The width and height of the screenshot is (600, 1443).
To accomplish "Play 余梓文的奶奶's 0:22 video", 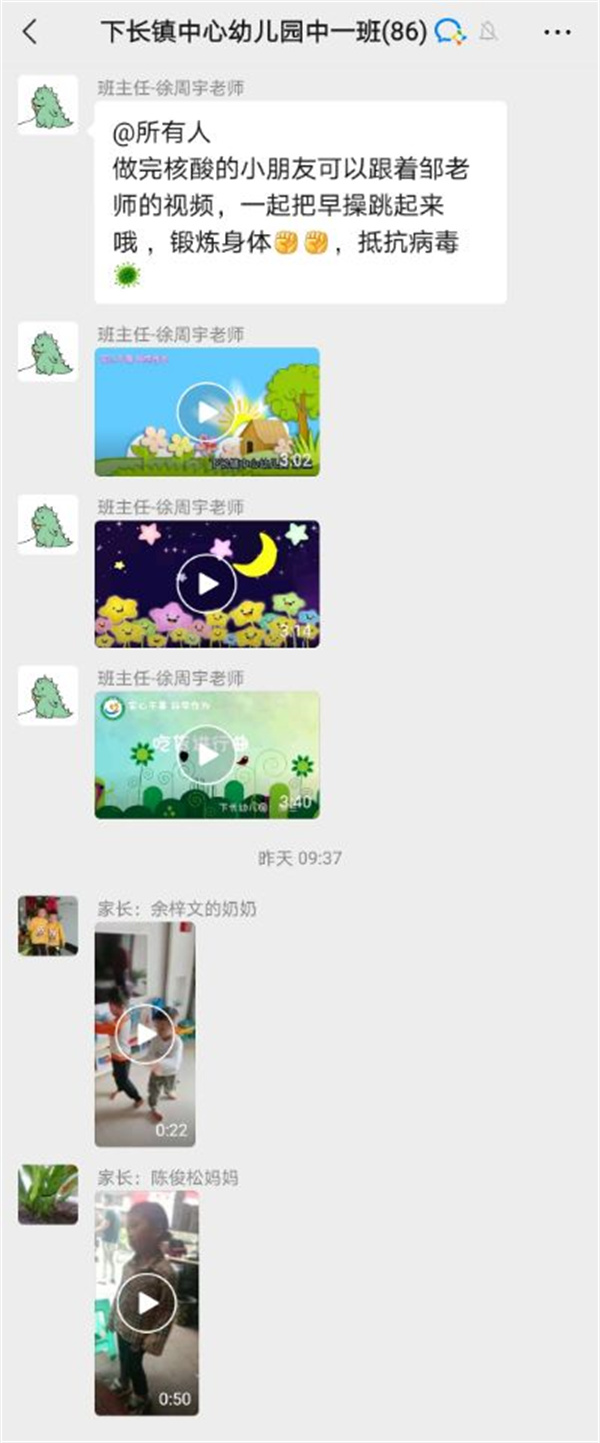I will point(145,1034).
